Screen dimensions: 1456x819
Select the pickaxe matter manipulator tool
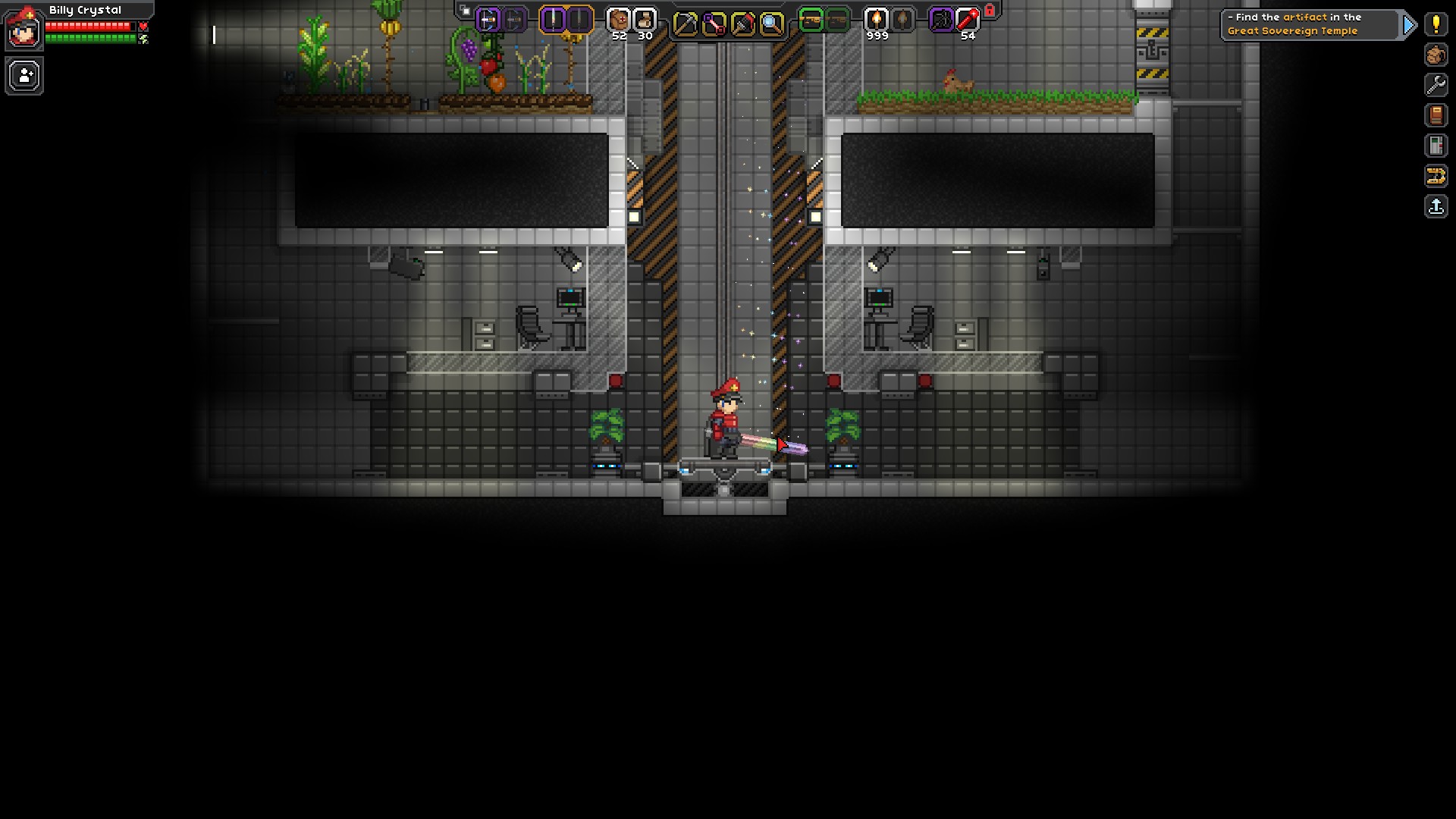[x=685, y=24]
